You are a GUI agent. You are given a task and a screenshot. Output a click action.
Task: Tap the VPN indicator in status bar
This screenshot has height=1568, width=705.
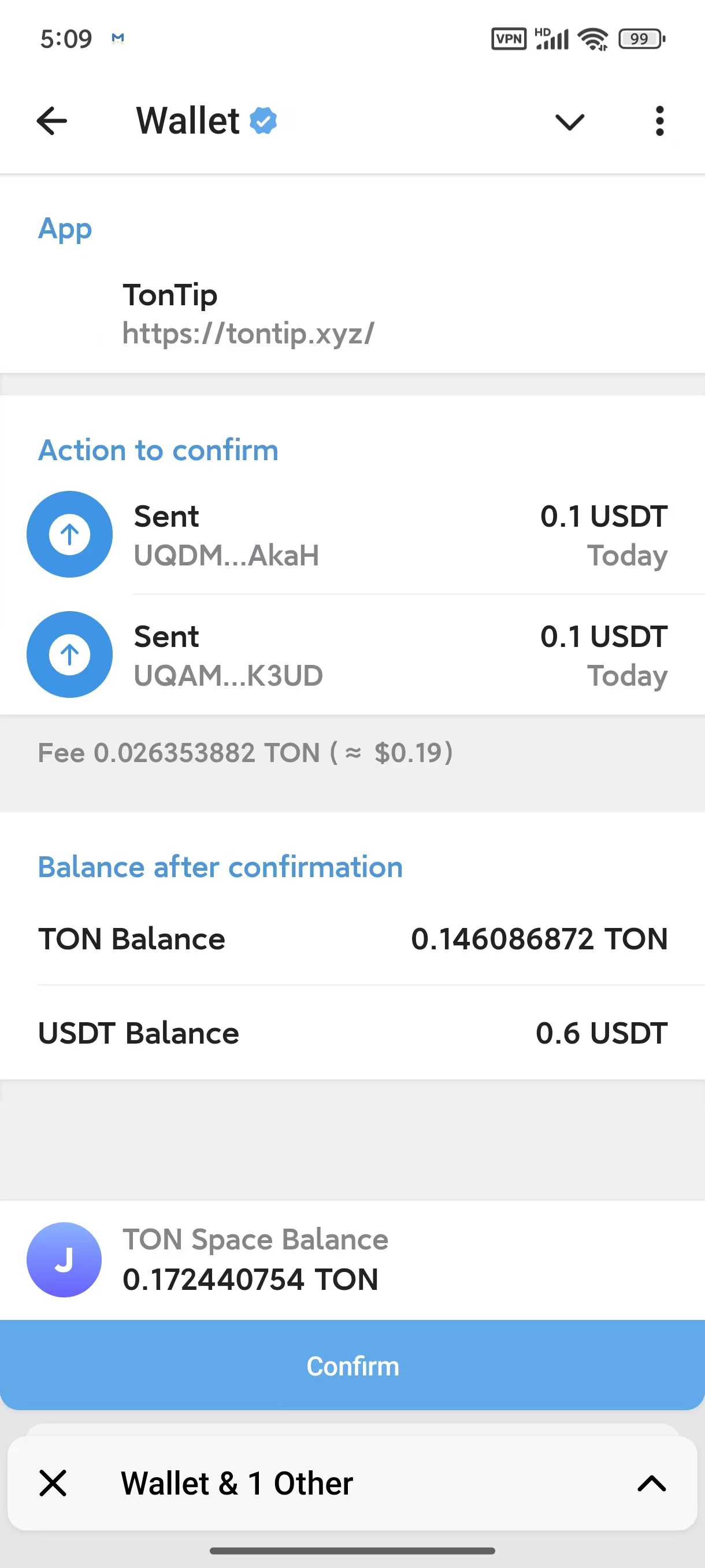(x=508, y=38)
